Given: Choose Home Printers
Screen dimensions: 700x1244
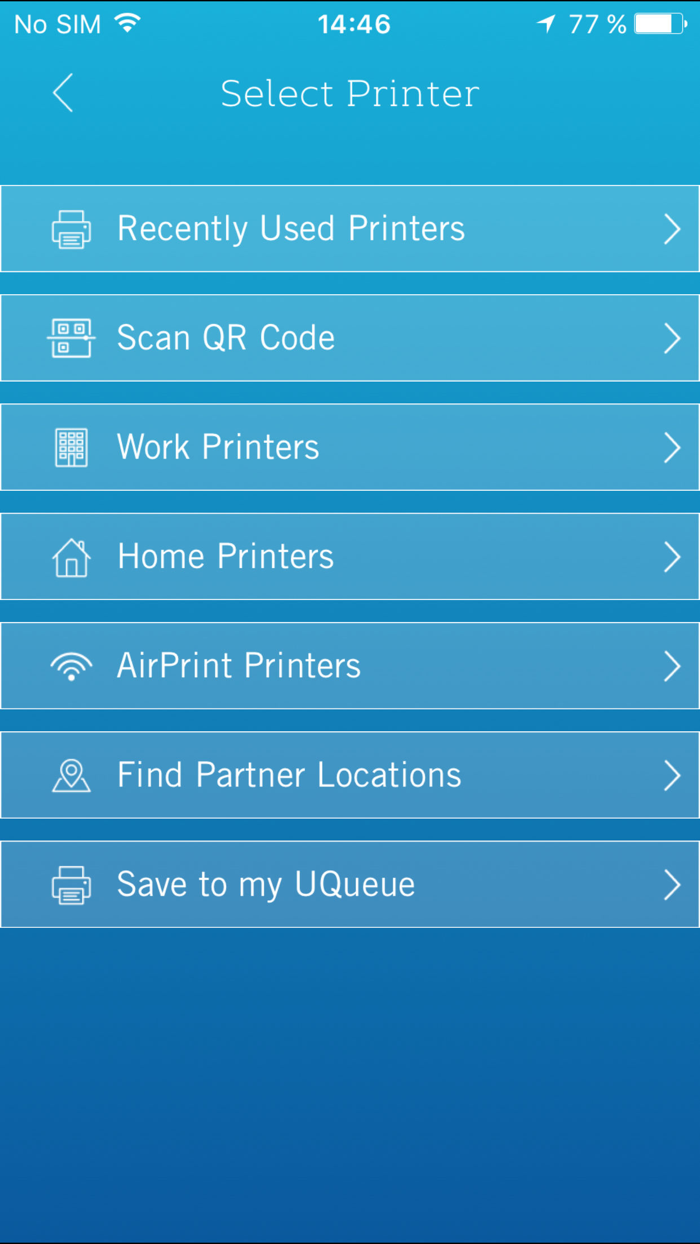Looking at the screenshot, I should pos(350,557).
